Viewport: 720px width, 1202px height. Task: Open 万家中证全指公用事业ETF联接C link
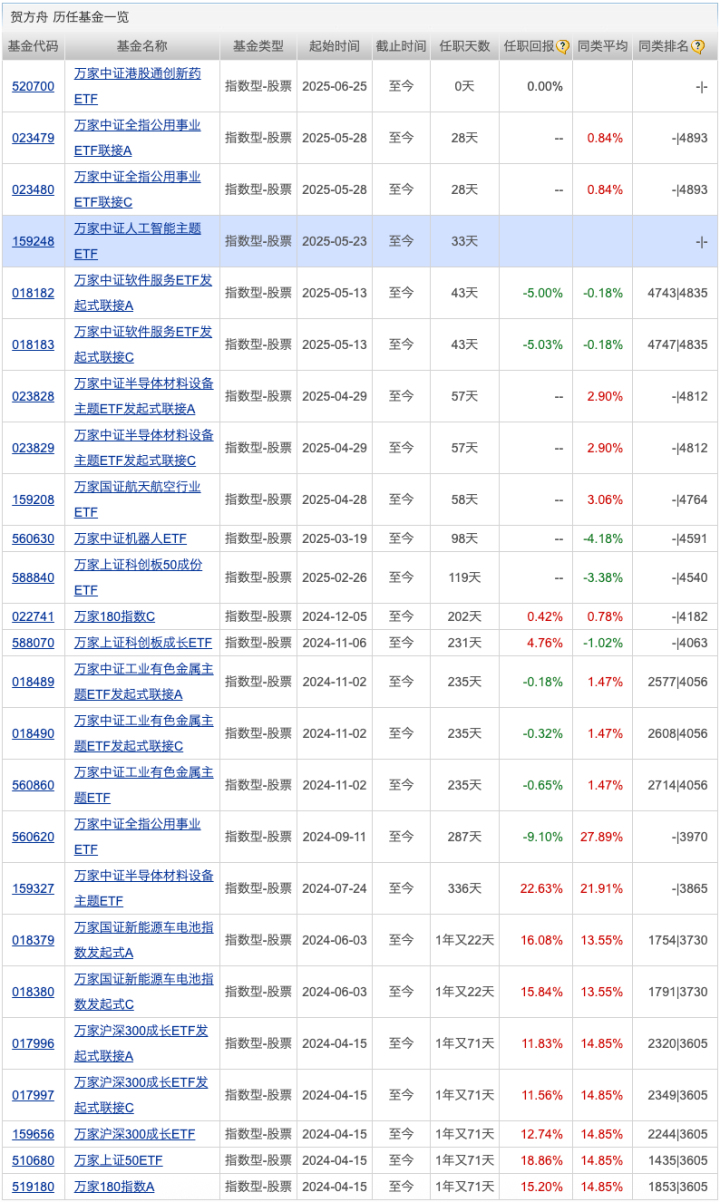[x=137, y=177]
